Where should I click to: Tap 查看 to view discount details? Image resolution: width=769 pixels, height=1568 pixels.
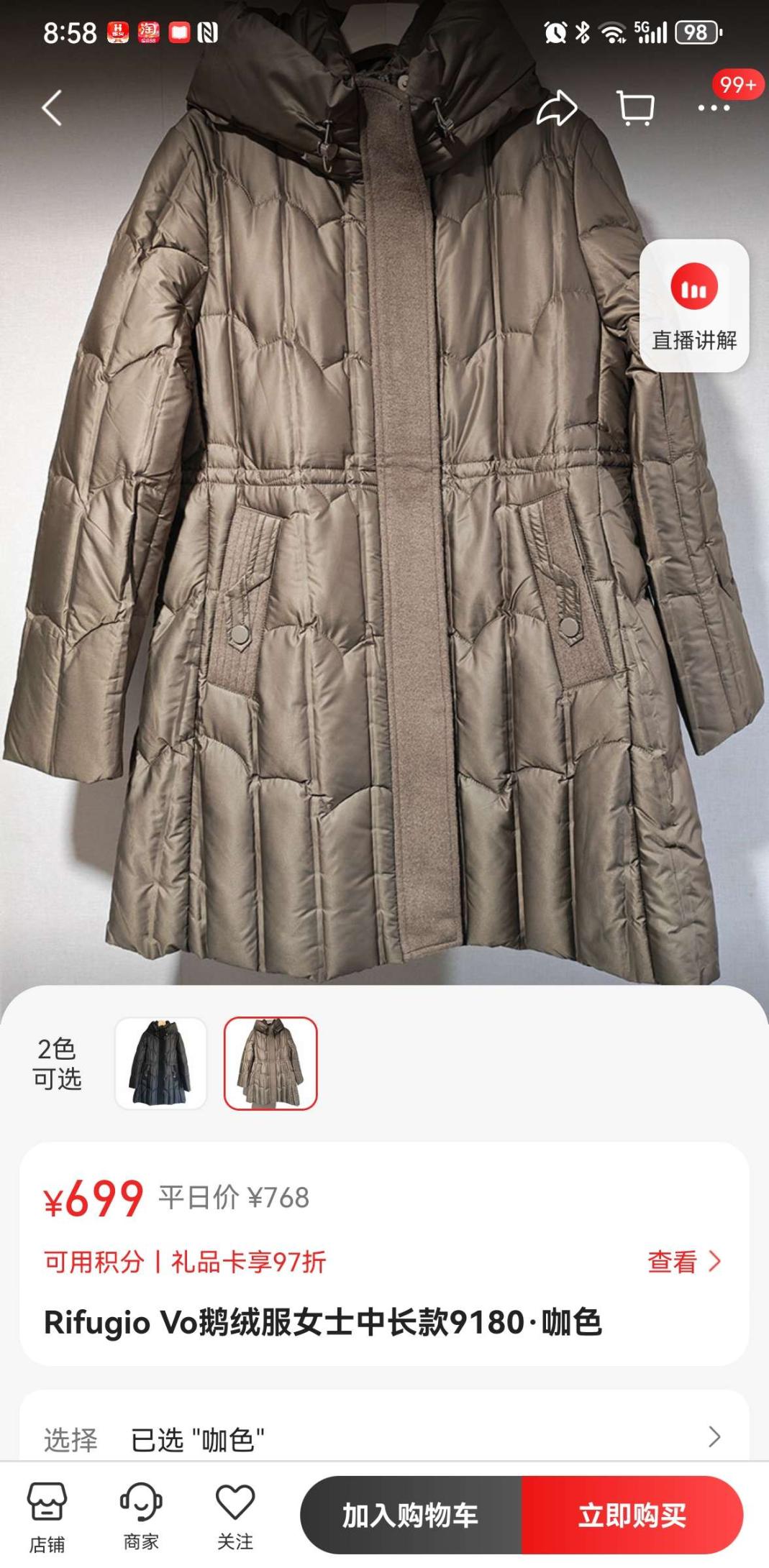[683, 1261]
